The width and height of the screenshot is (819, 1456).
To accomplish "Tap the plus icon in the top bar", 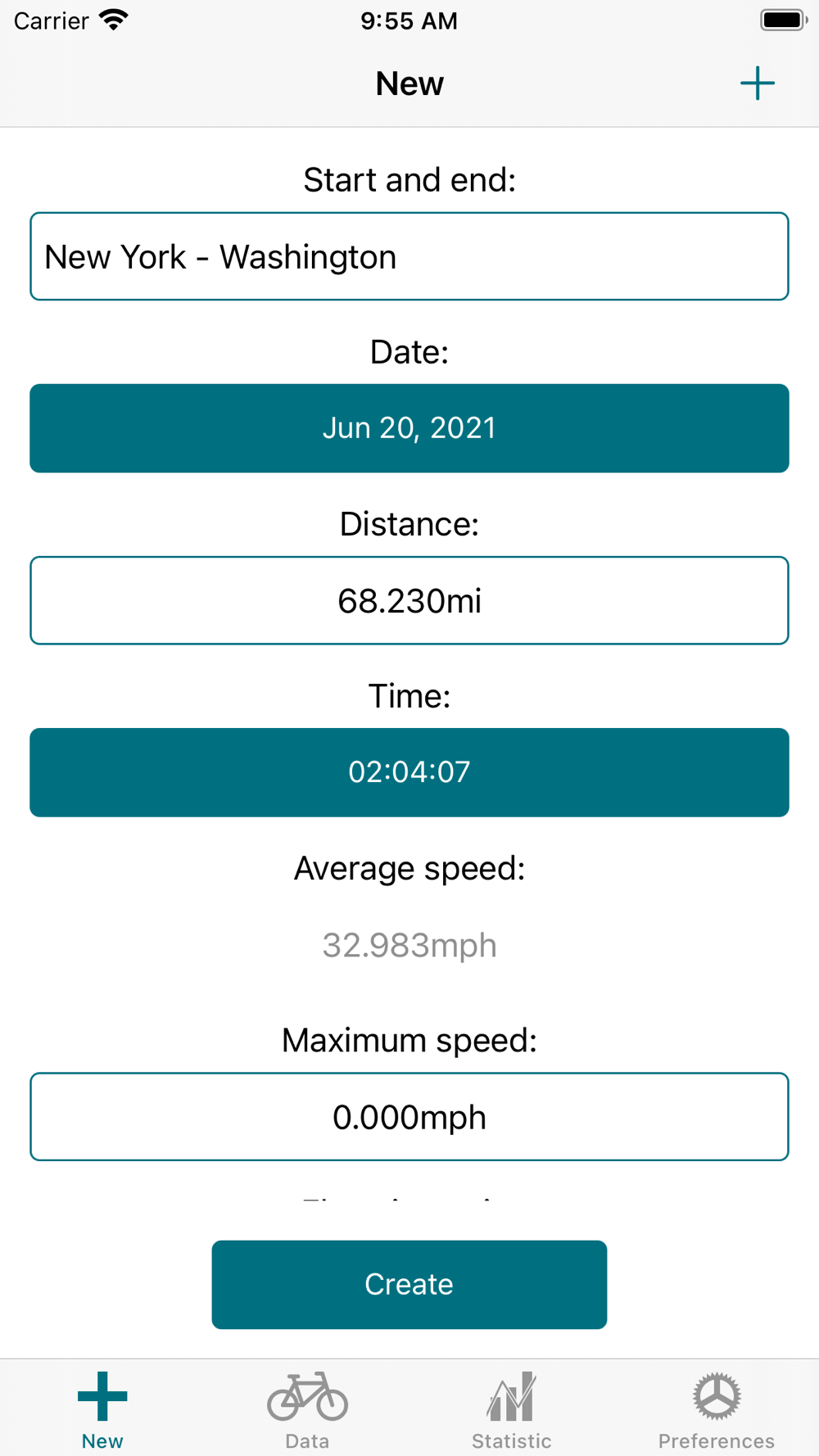I will (x=757, y=84).
